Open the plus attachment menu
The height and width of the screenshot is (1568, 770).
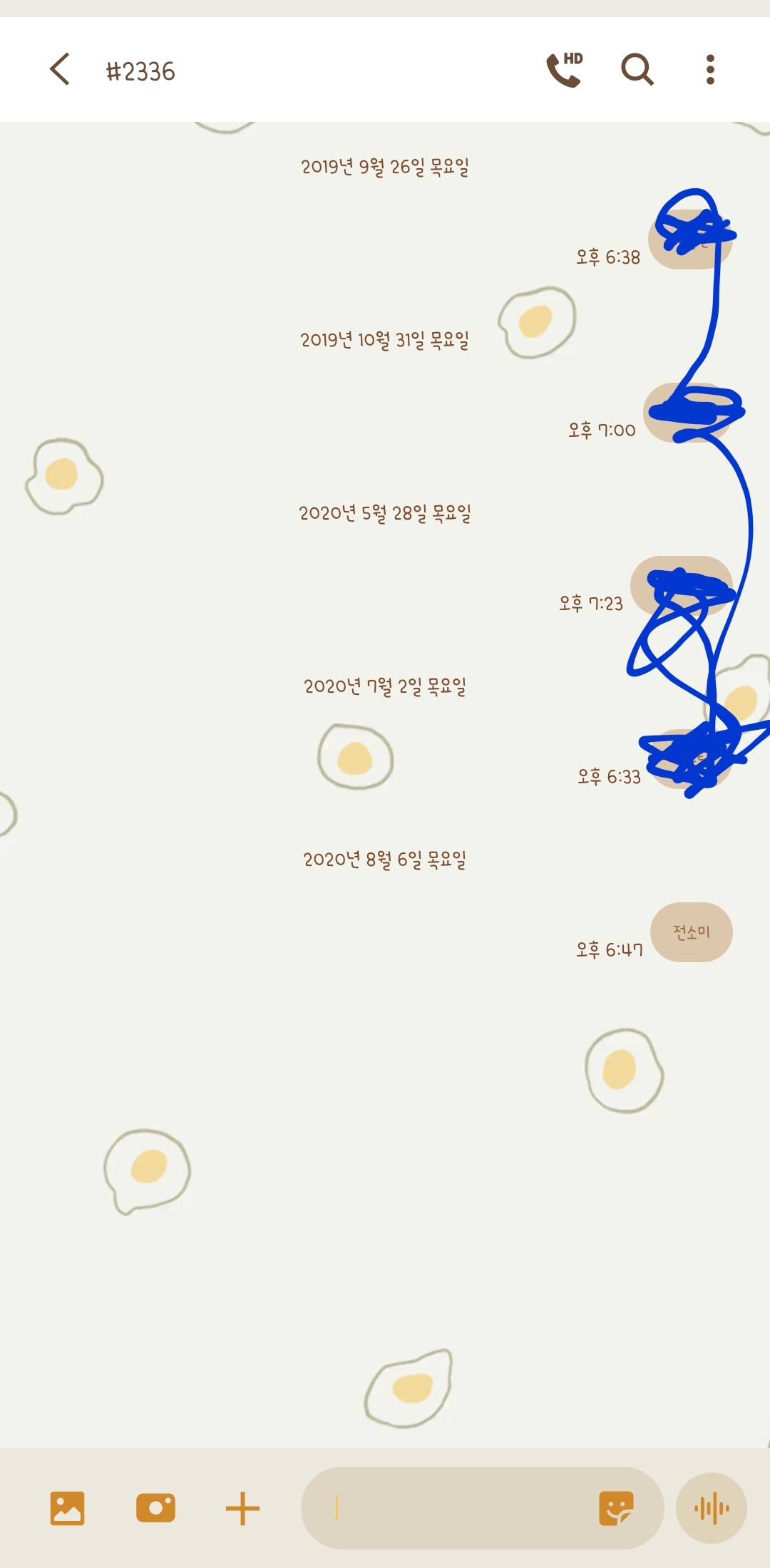(242, 1508)
